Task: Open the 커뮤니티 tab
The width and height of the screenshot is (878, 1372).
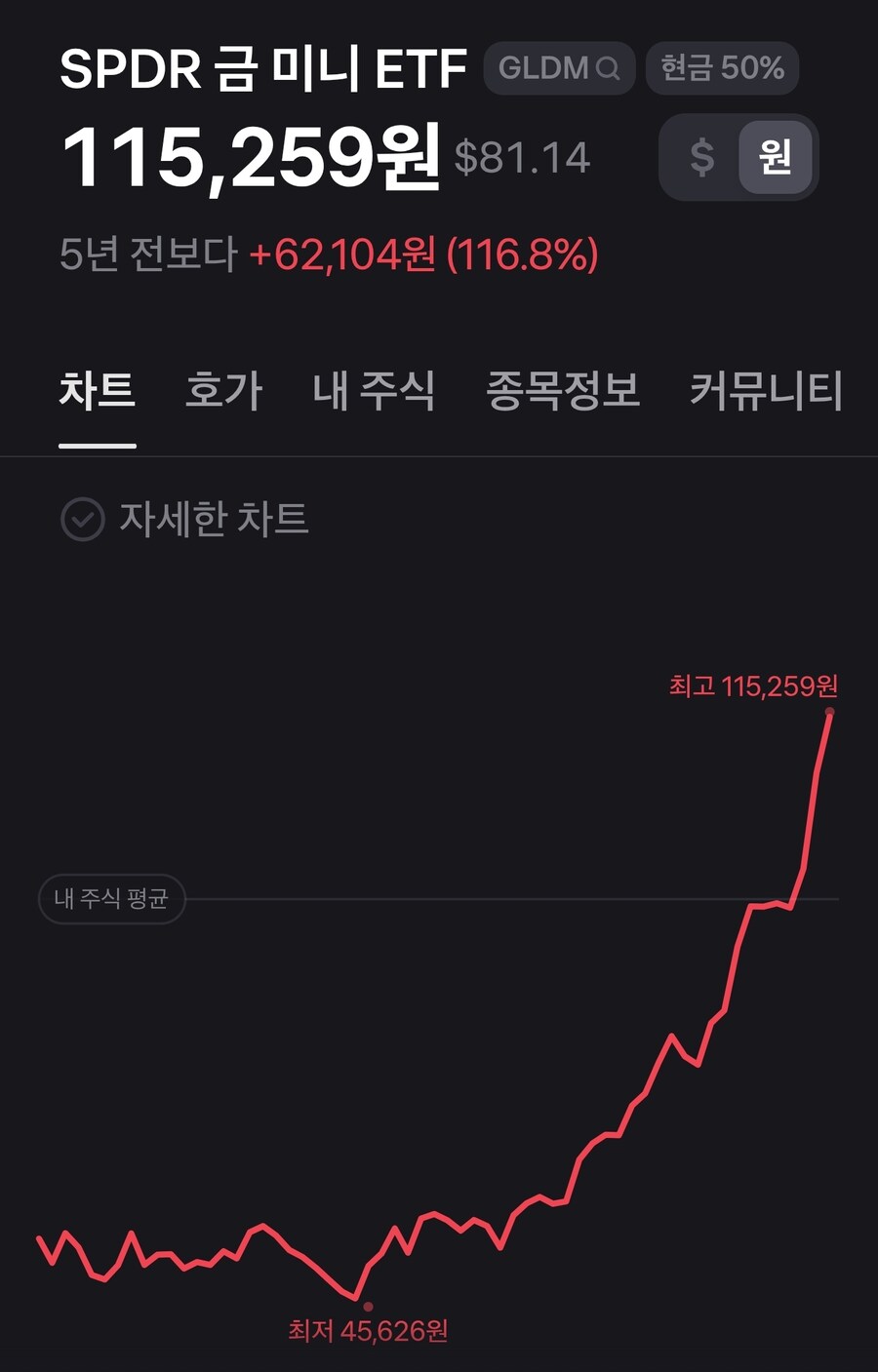Action: (766, 391)
